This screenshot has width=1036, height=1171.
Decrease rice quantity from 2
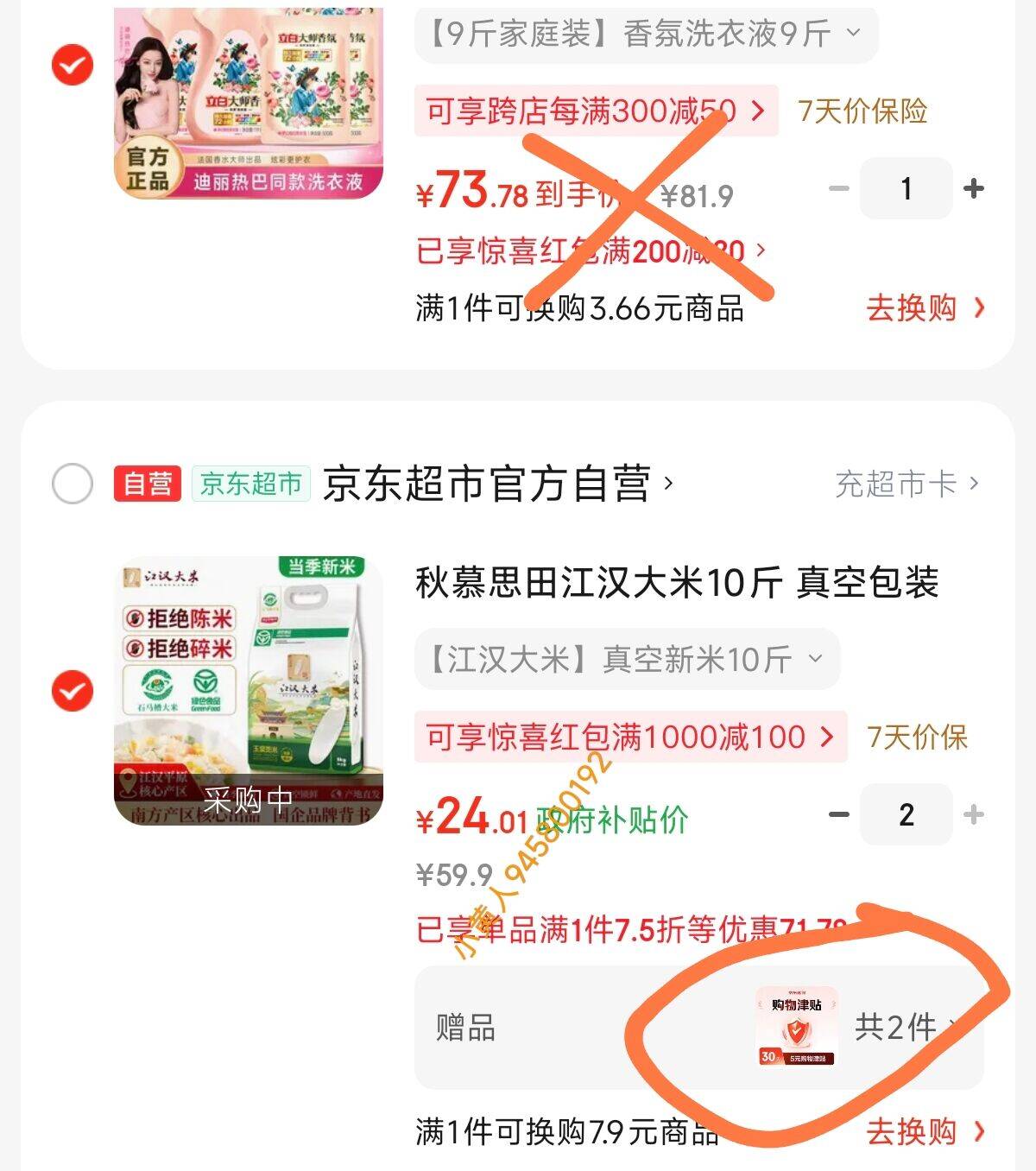[x=839, y=814]
